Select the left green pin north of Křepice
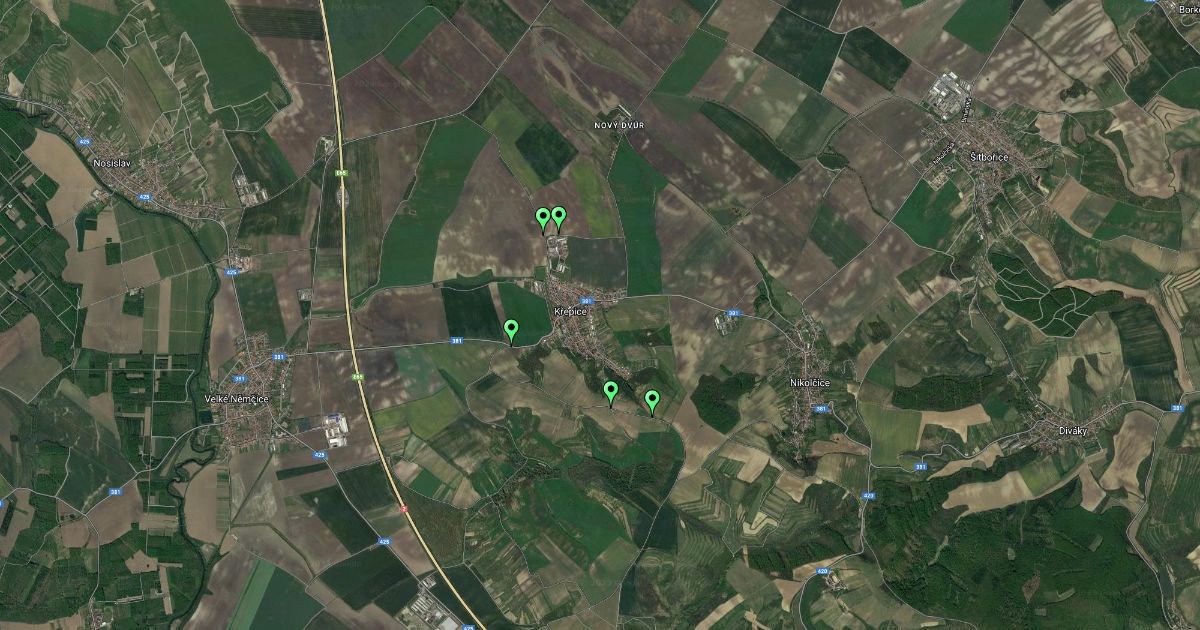Image resolution: width=1200 pixels, height=630 pixels. click(x=543, y=219)
